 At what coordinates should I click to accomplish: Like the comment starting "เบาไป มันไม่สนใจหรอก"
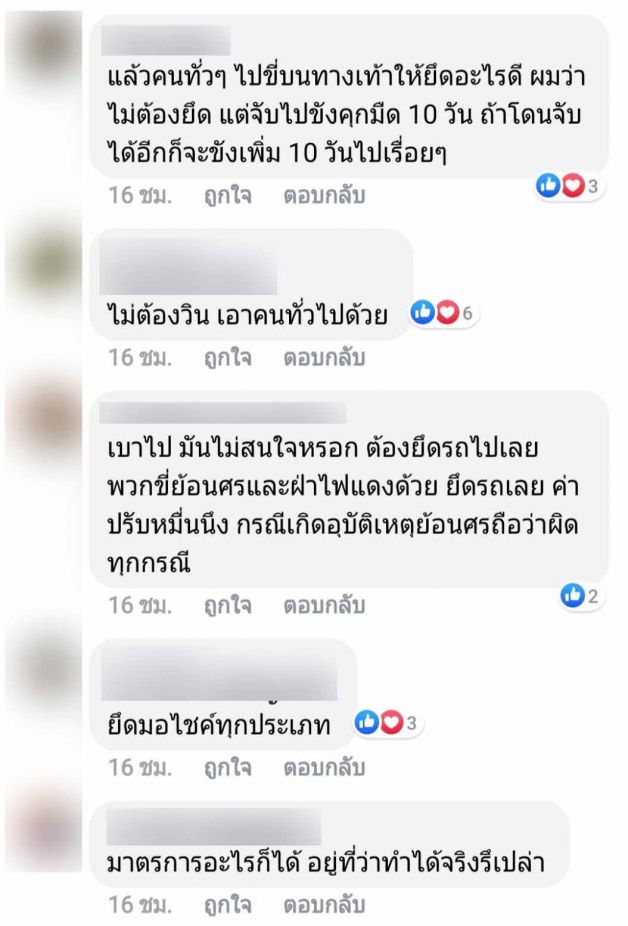point(228,605)
